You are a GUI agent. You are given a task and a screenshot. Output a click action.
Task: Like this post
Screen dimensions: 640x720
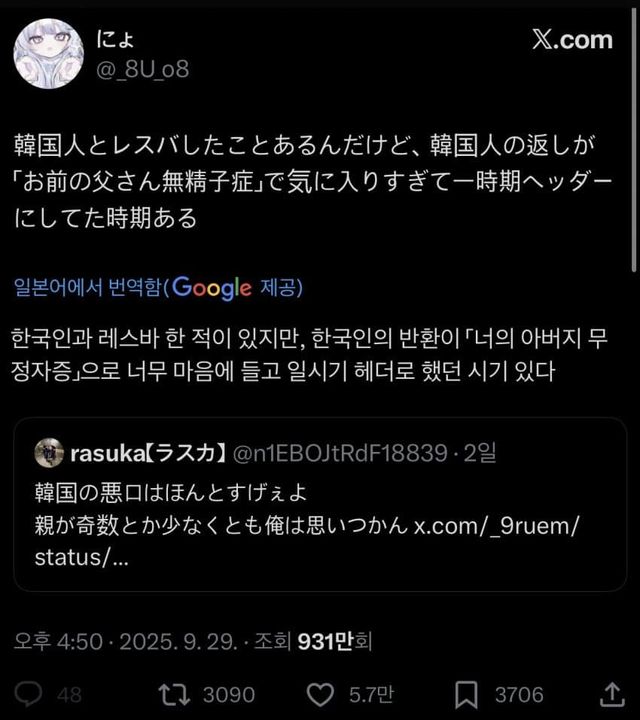click(x=320, y=693)
